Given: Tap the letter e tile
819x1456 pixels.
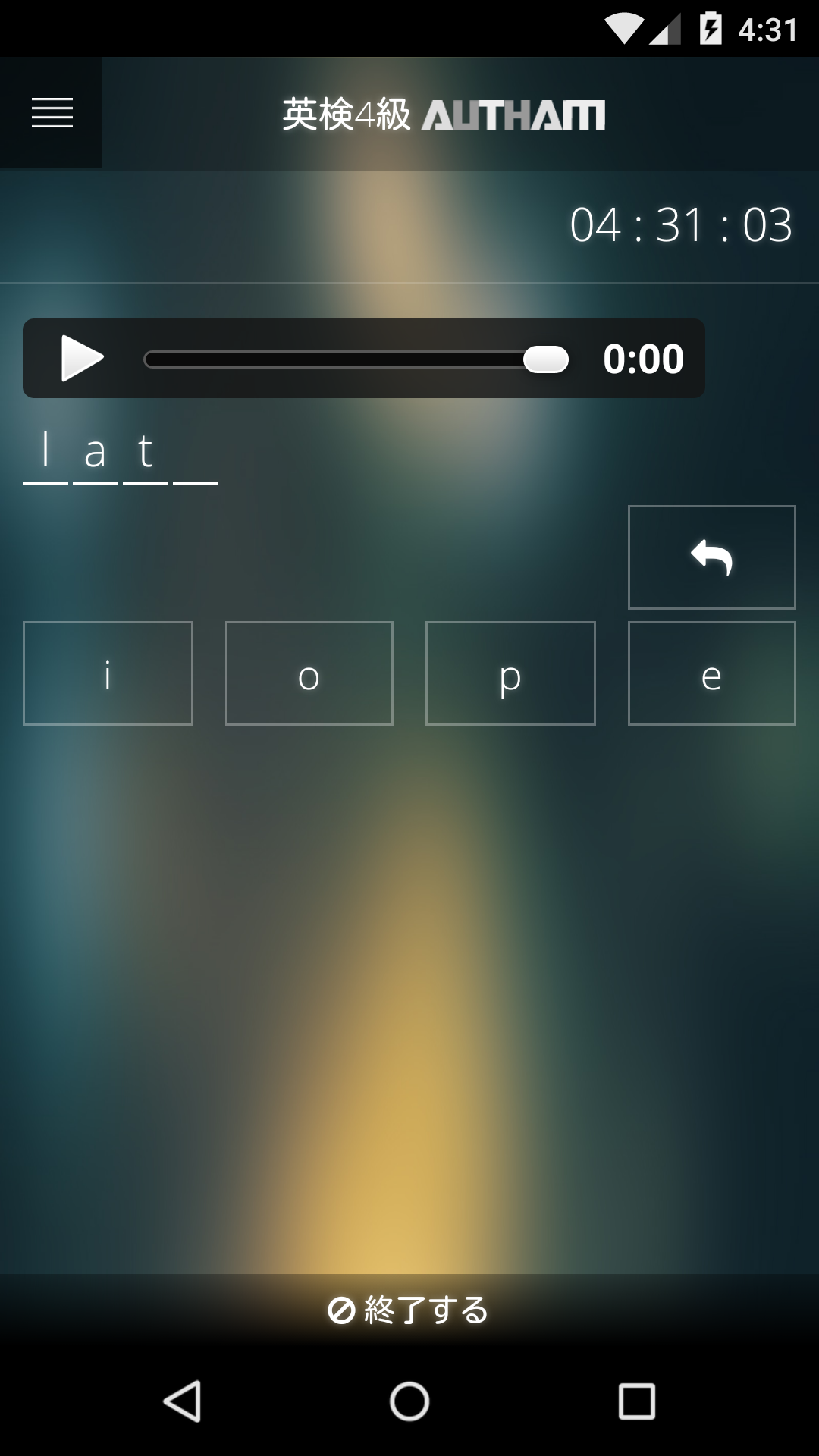Looking at the screenshot, I should point(711,673).
